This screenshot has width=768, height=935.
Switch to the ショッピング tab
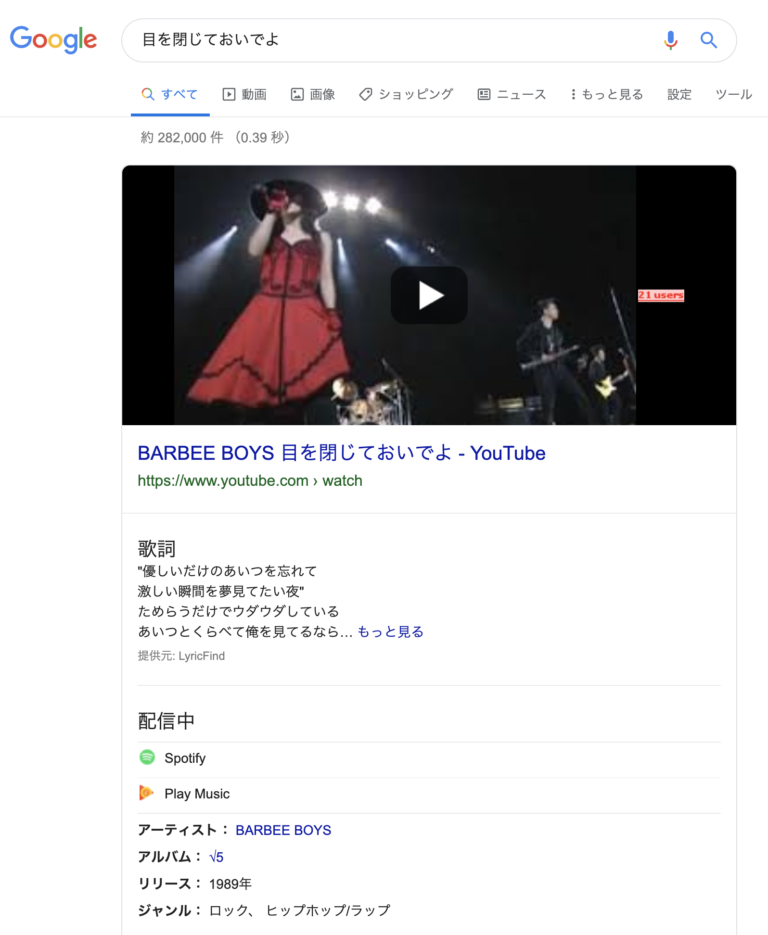click(x=406, y=94)
